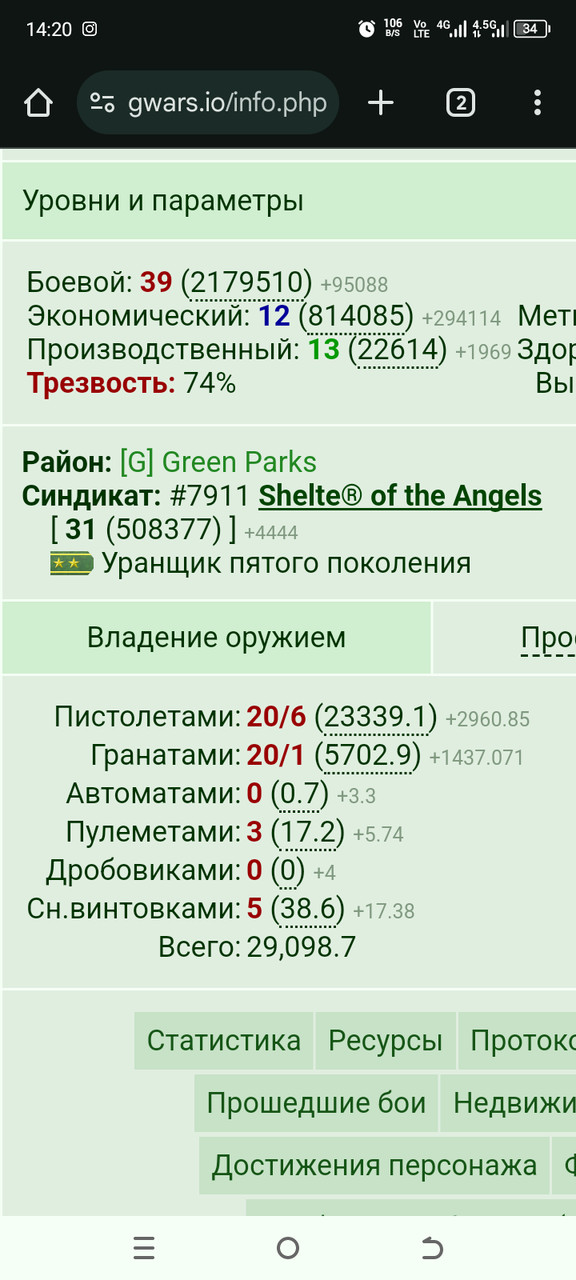Image resolution: width=576 pixels, height=1280 pixels.
Task: View Прошедшие бои
Action: (x=316, y=1103)
